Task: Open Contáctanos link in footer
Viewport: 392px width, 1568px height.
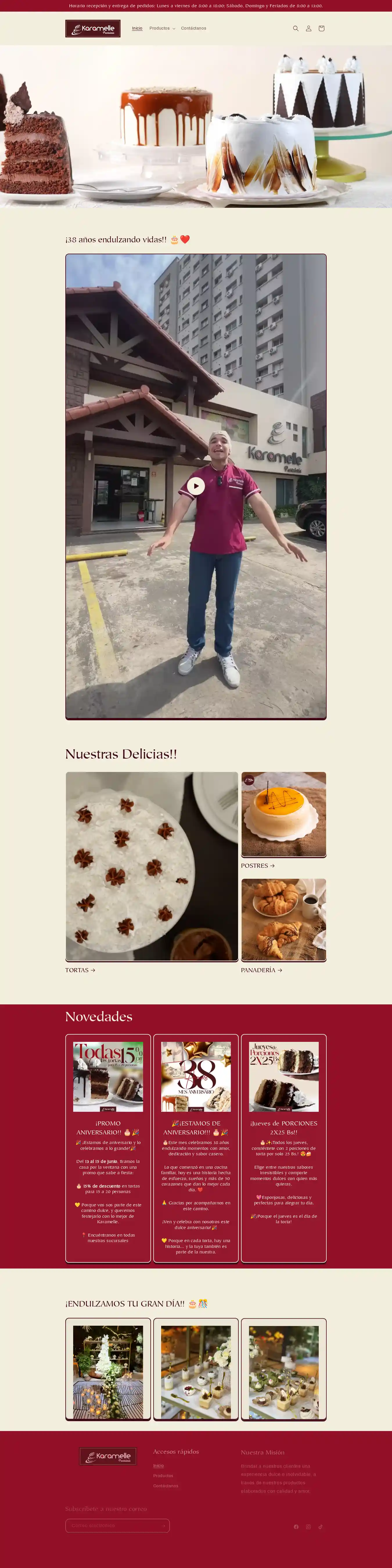Action: point(166,1486)
